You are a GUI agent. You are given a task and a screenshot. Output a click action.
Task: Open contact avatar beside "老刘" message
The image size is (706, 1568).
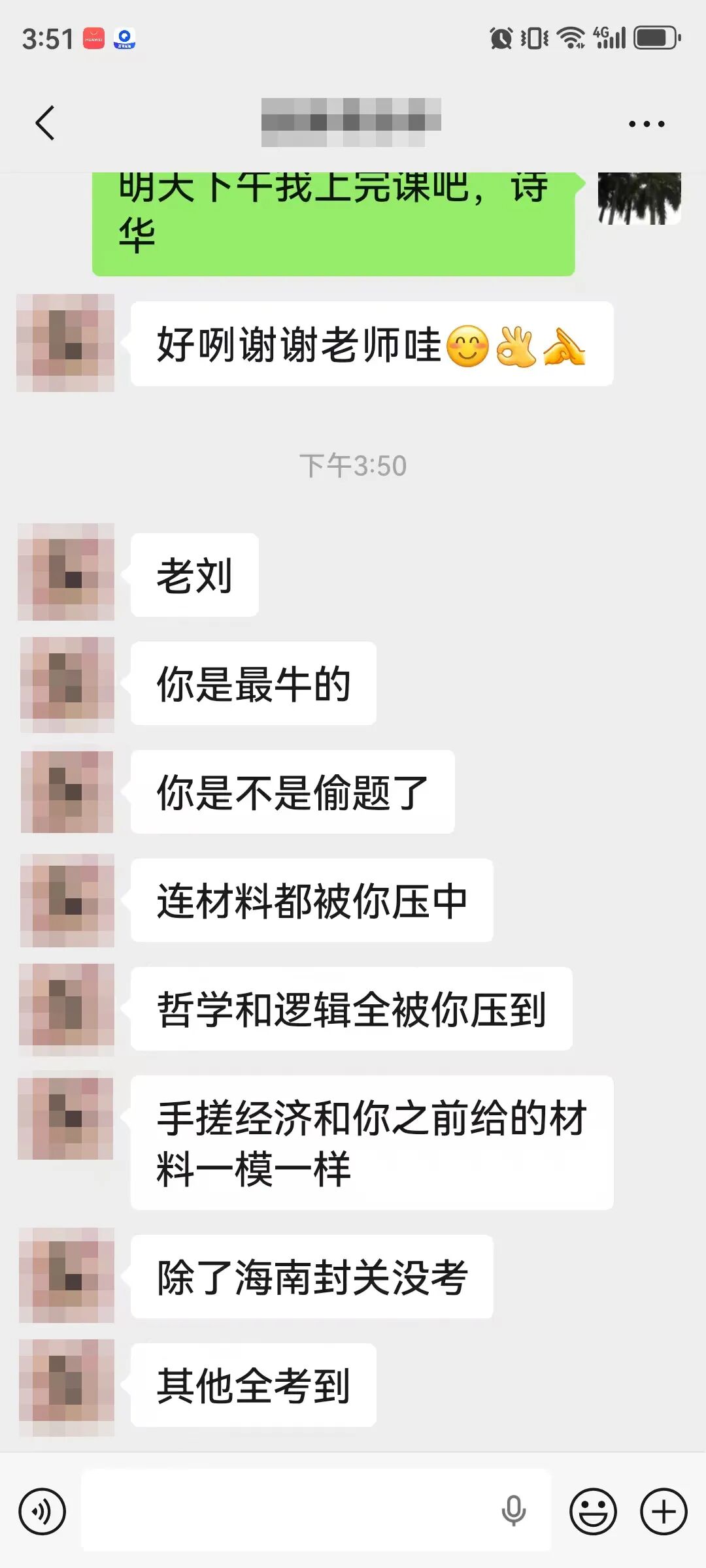66,572
